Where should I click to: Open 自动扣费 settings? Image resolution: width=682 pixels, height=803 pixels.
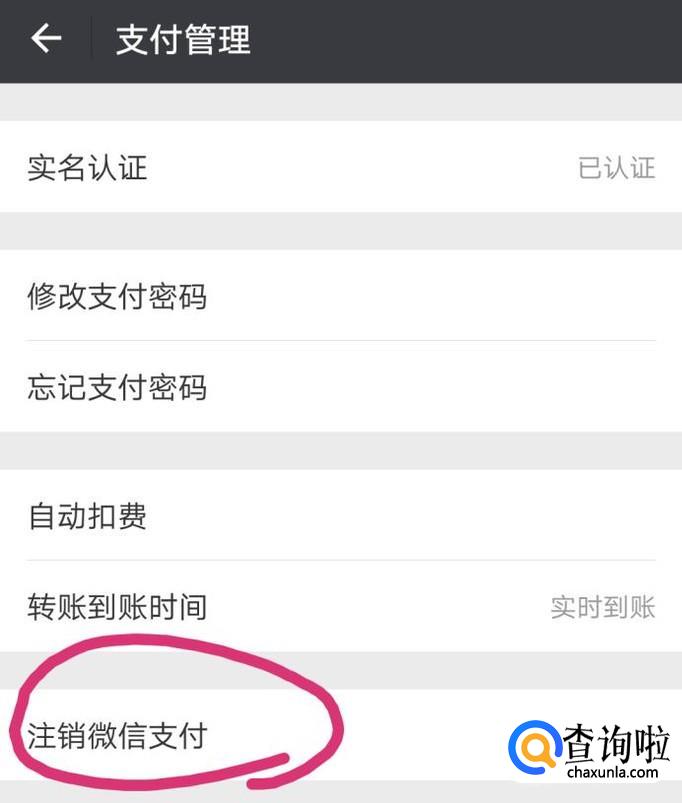(341, 515)
